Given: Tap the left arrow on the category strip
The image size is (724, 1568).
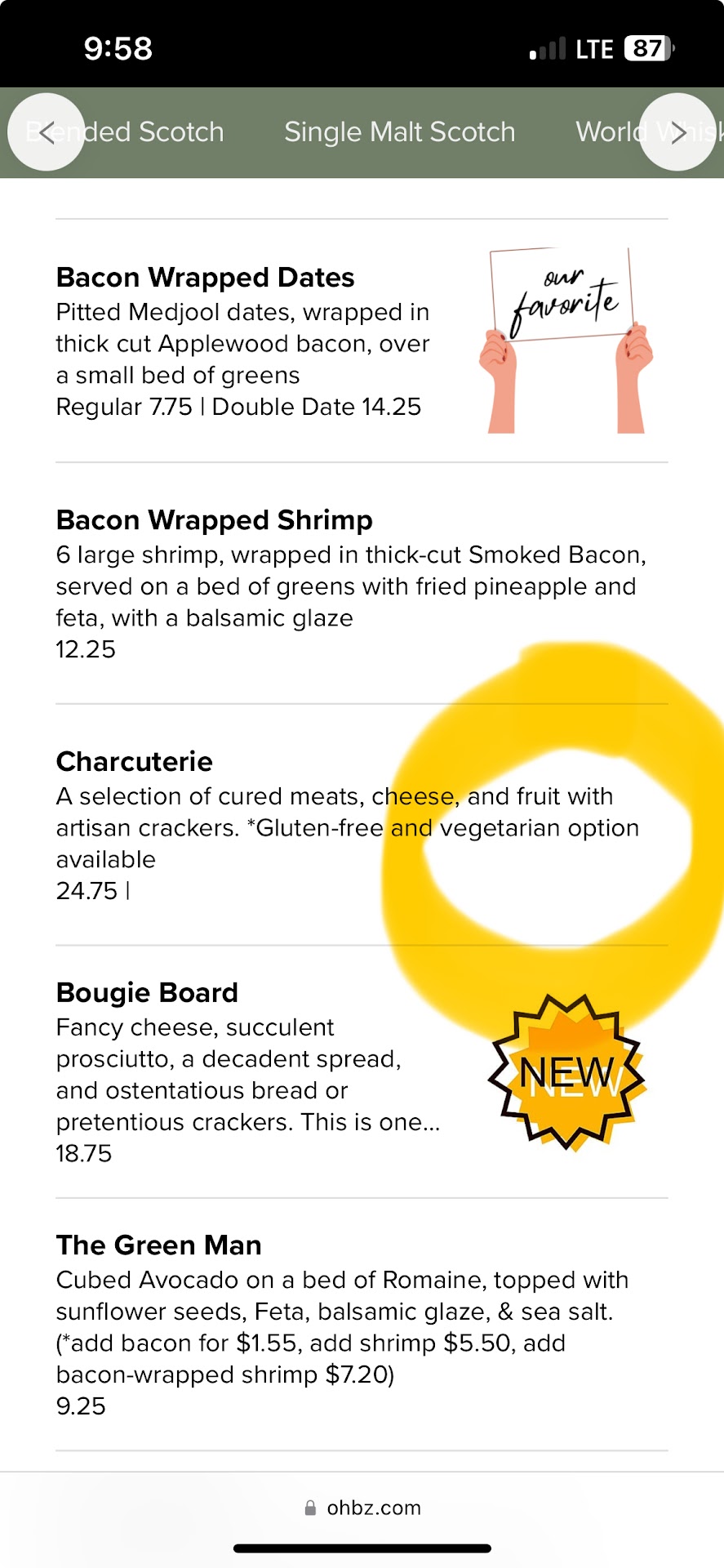Looking at the screenshot, I should pyautogui.click(x=47, y=132).
